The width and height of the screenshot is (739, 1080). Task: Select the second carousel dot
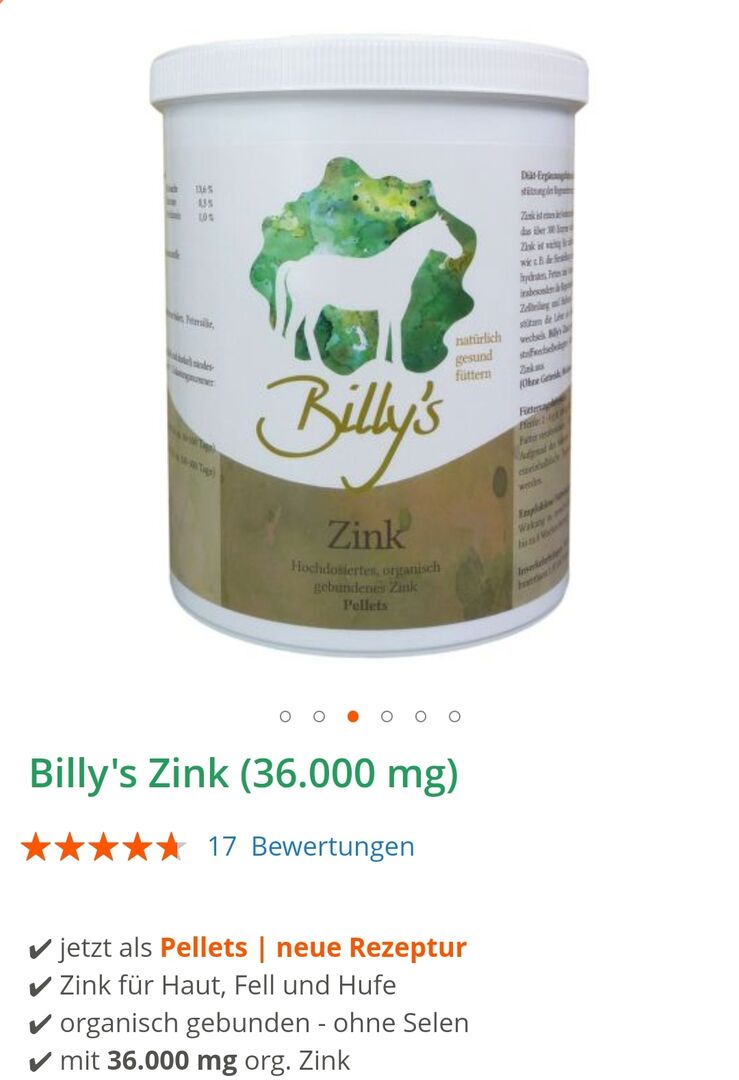pyautogui.click(x=319, y=716)
